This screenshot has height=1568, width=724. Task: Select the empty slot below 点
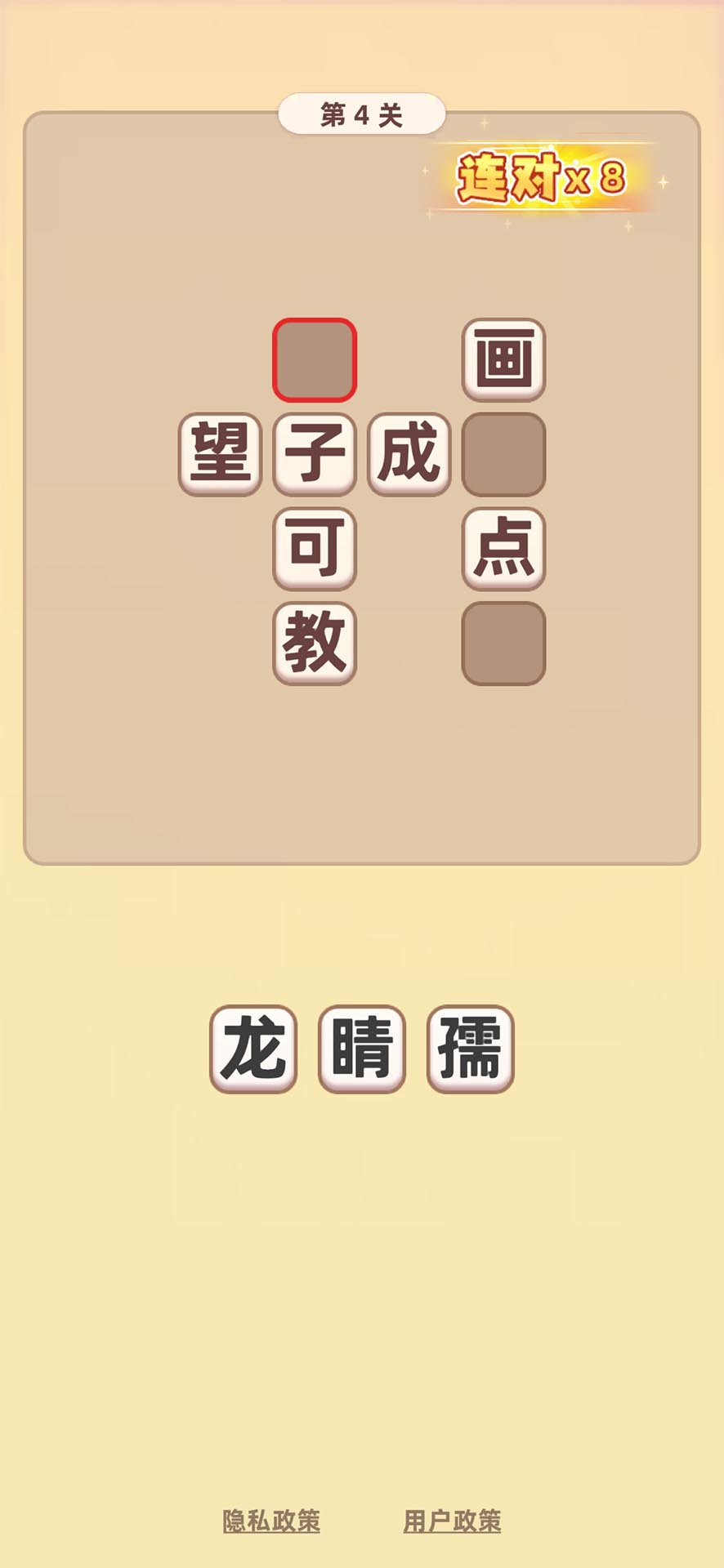(x=504, y=644)
